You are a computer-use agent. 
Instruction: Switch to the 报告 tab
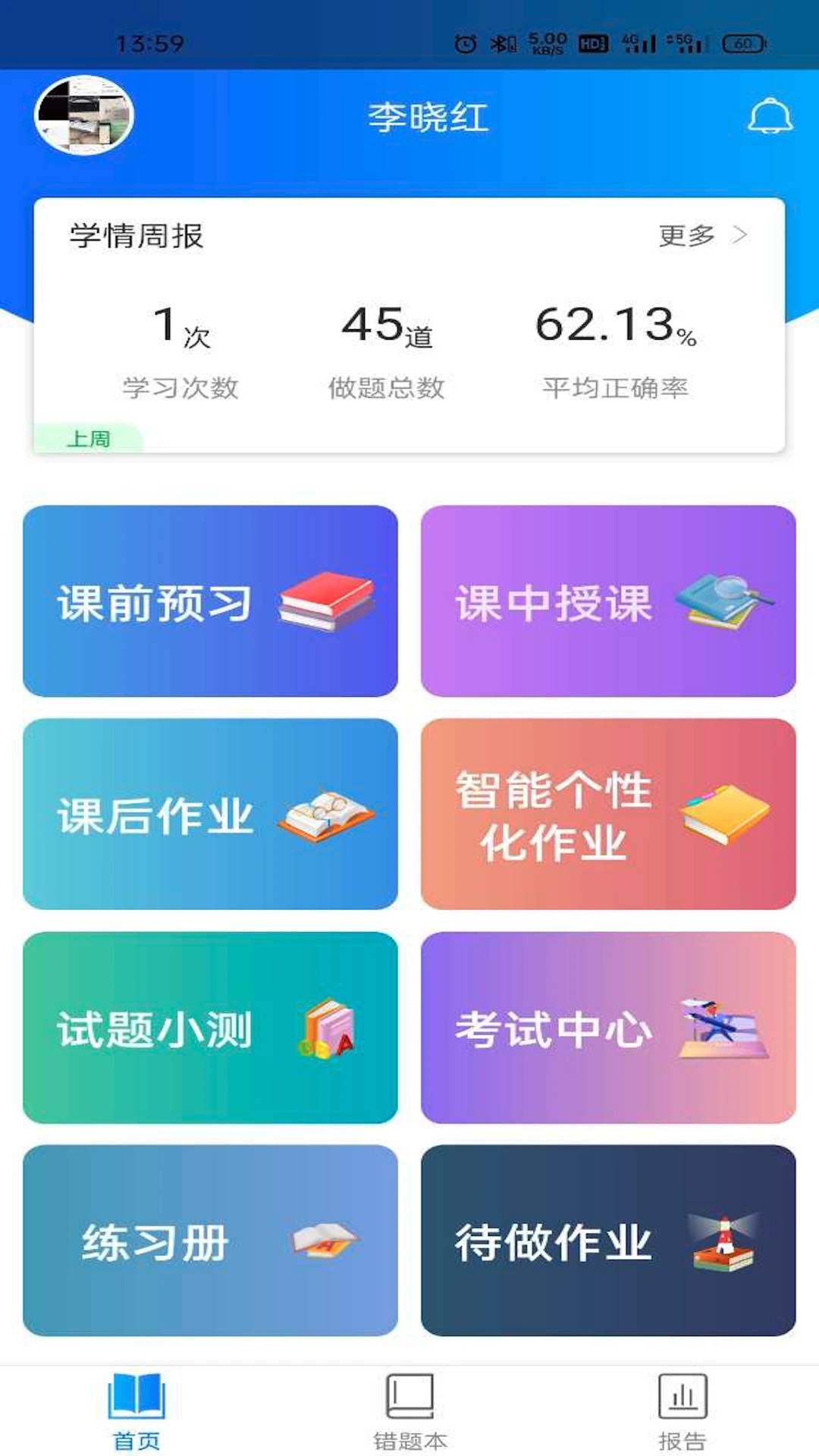coord(682,1411)
